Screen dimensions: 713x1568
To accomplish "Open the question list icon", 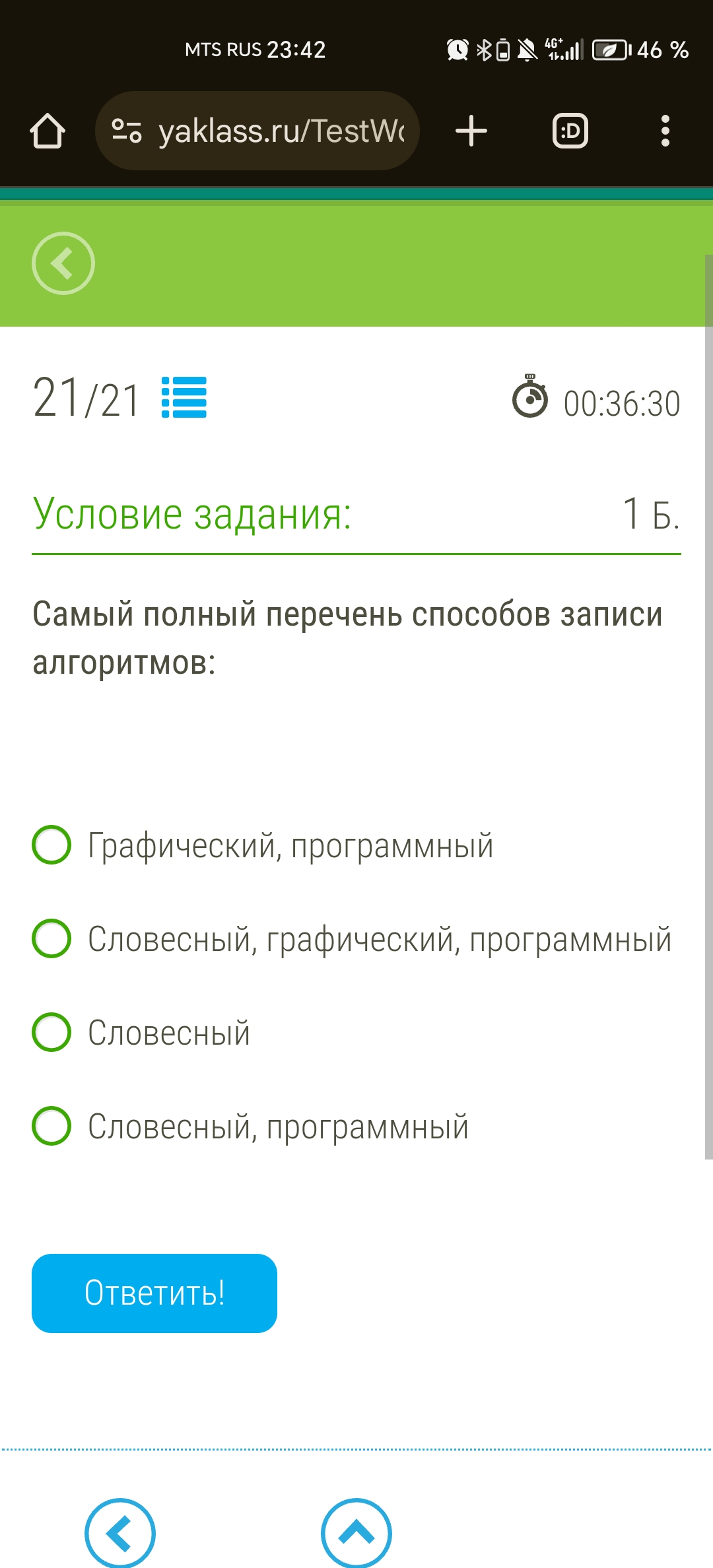I will tap(184, 397).
